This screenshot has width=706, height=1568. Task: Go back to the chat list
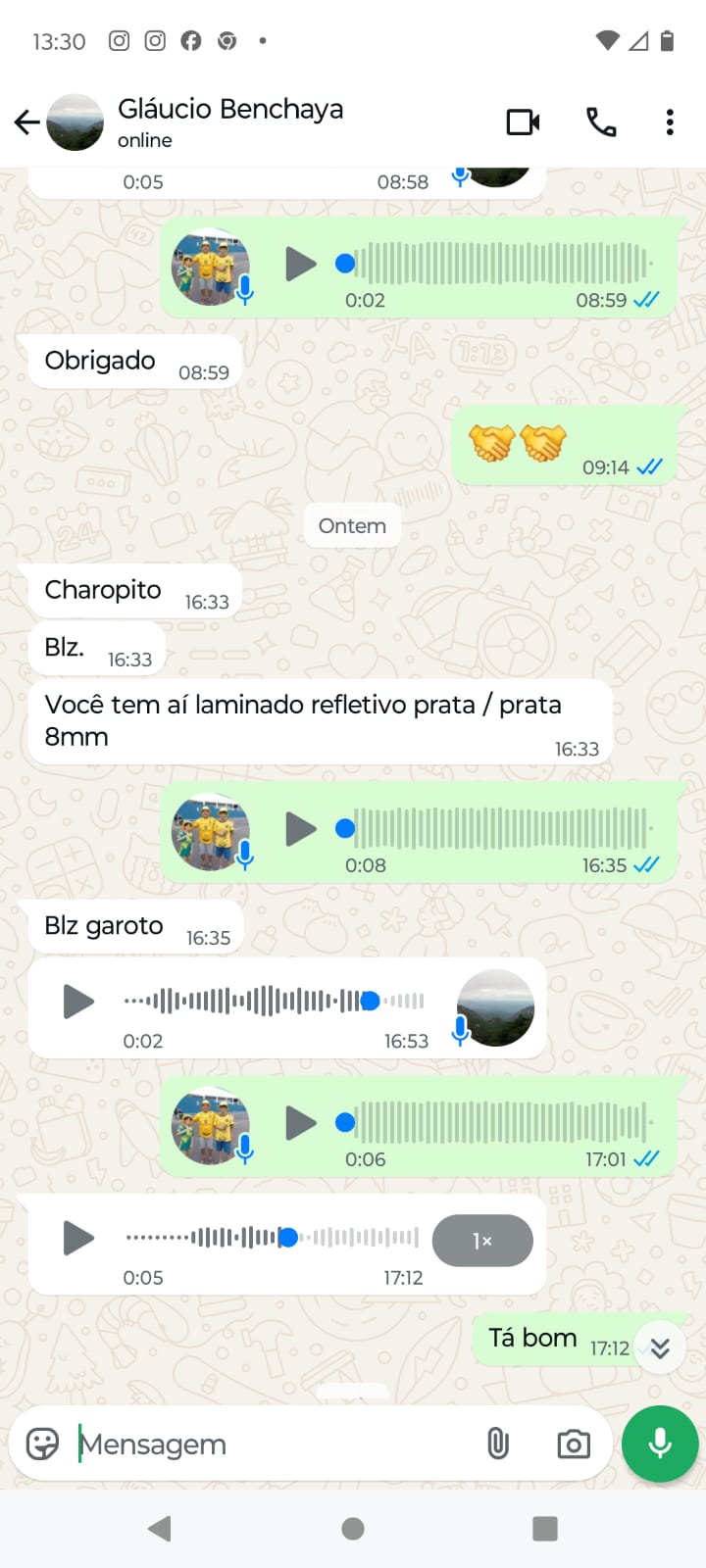pyautogui.click(x=27, y=122)
